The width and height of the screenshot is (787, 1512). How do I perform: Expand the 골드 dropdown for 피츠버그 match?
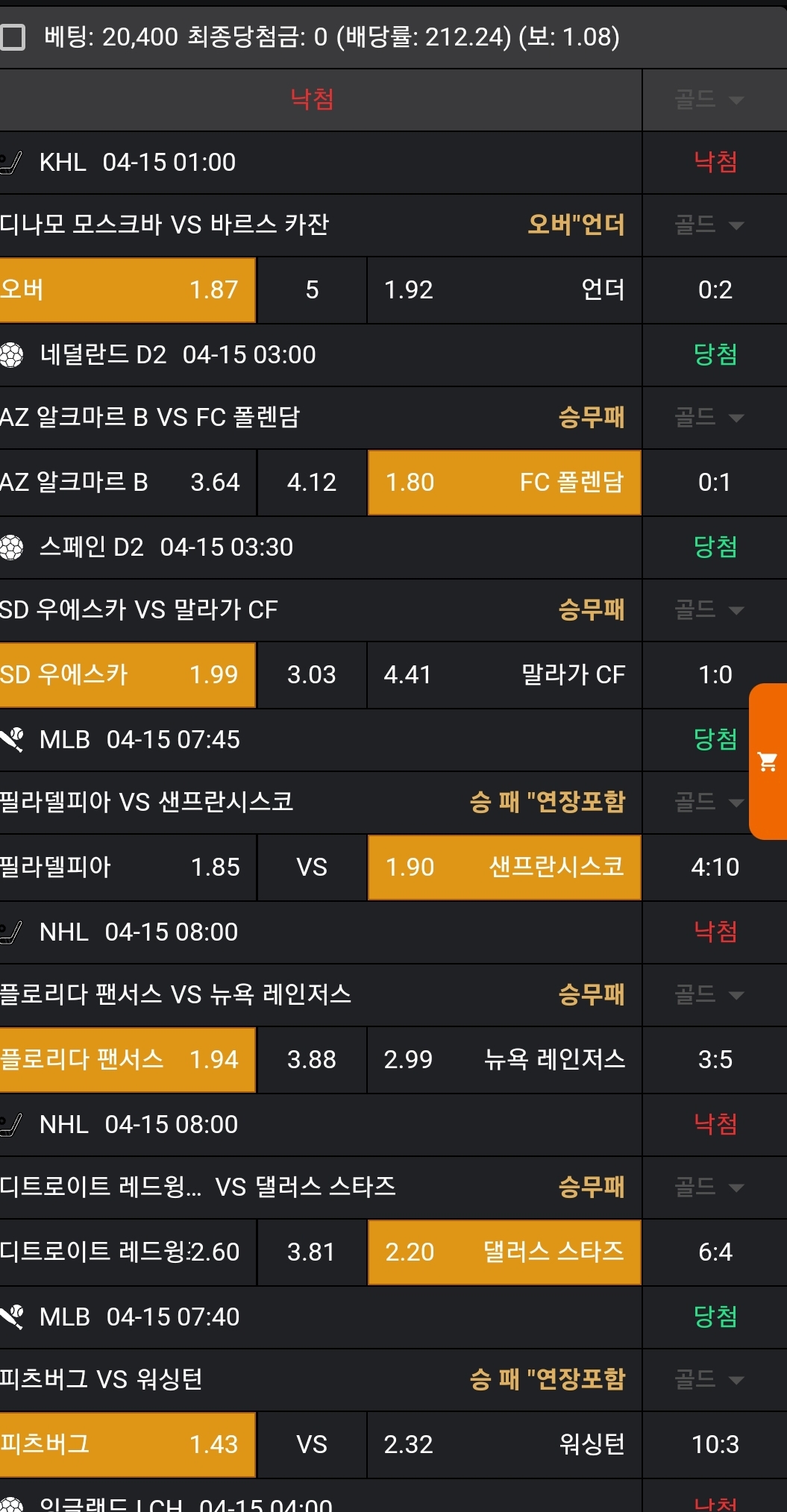[x=709, y=1379]
